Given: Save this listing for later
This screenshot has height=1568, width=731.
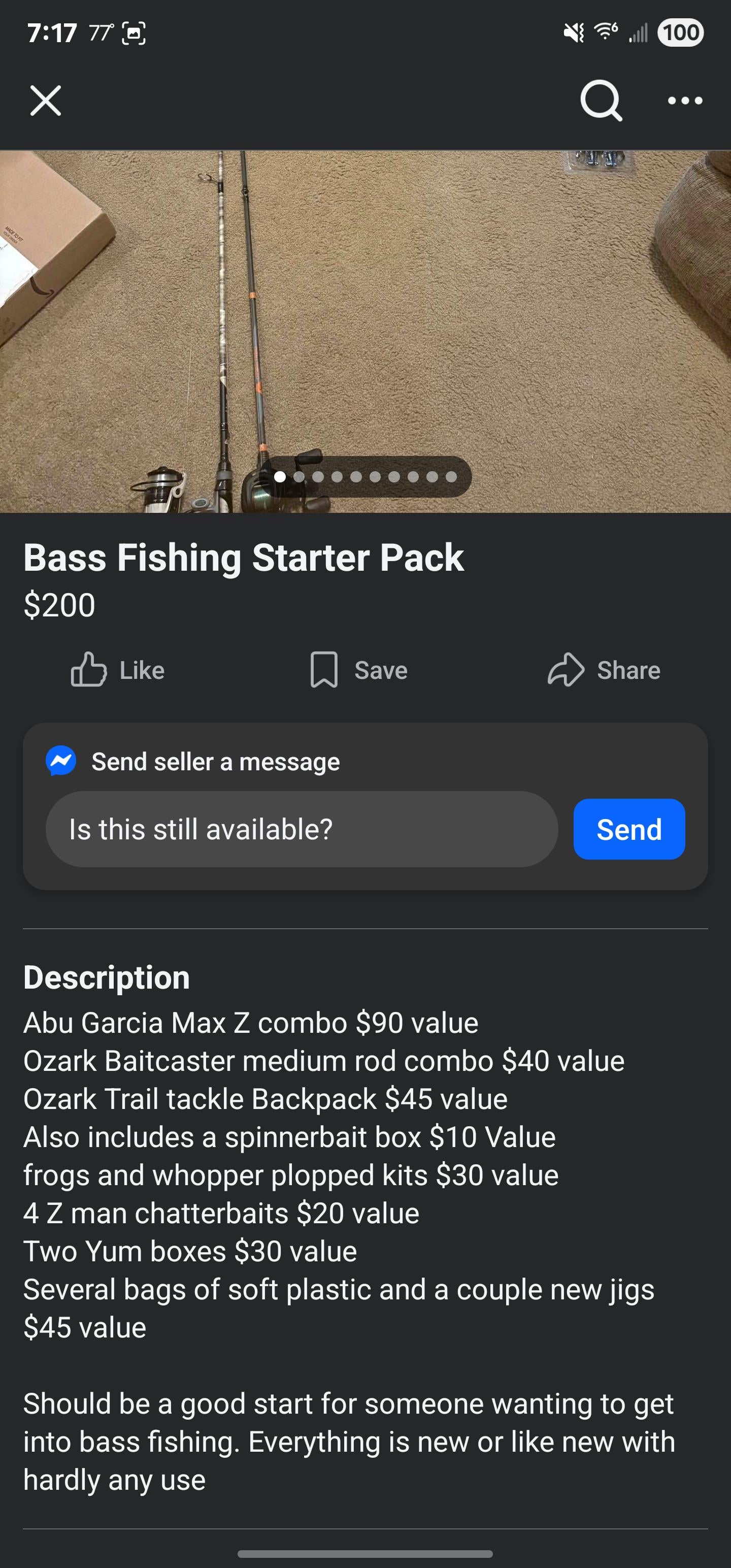Looking at the screenshot, I should point(359,670).
